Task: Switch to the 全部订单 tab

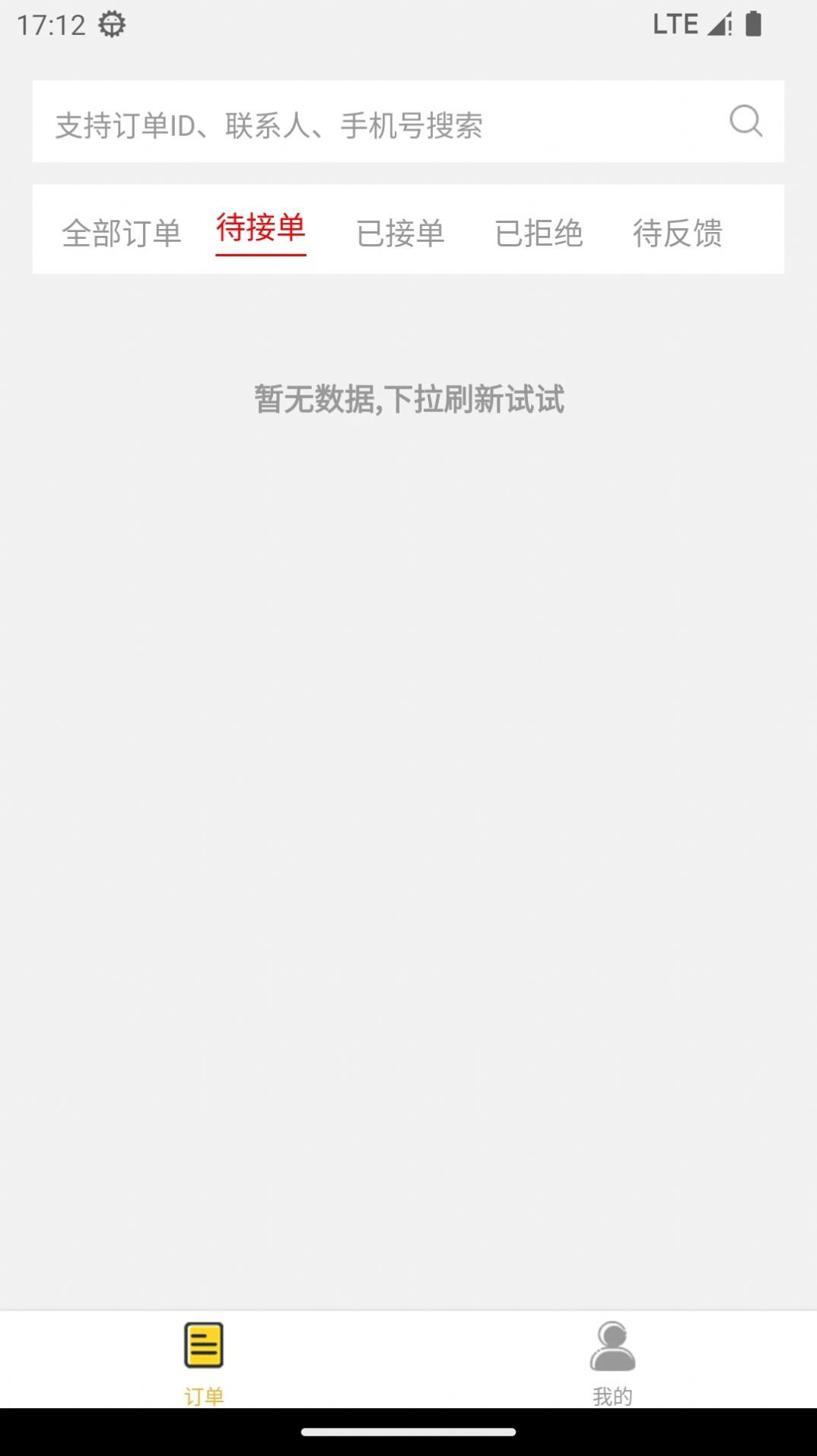Action: (x=122, y=233)
